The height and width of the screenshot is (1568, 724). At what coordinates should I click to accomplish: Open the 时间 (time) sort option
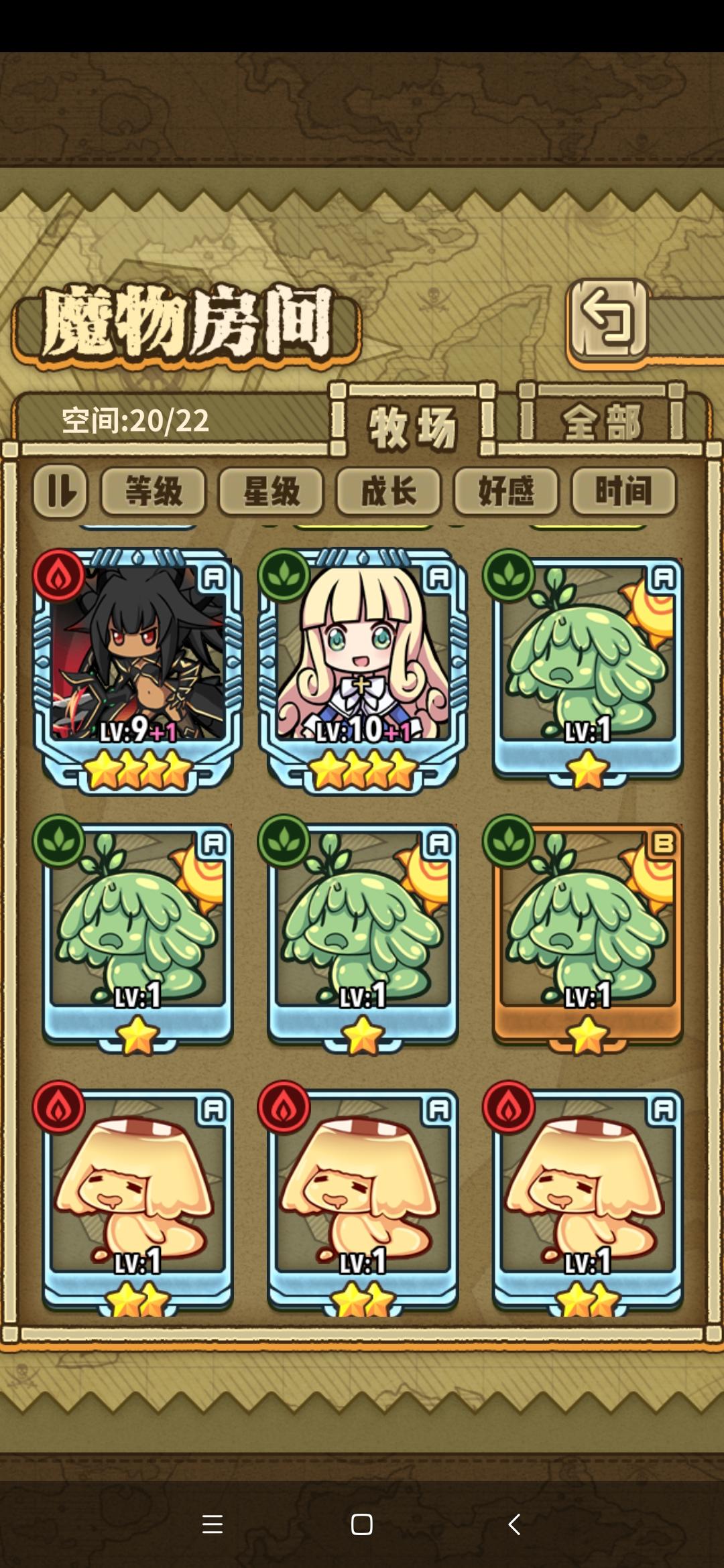click(622, 491)
